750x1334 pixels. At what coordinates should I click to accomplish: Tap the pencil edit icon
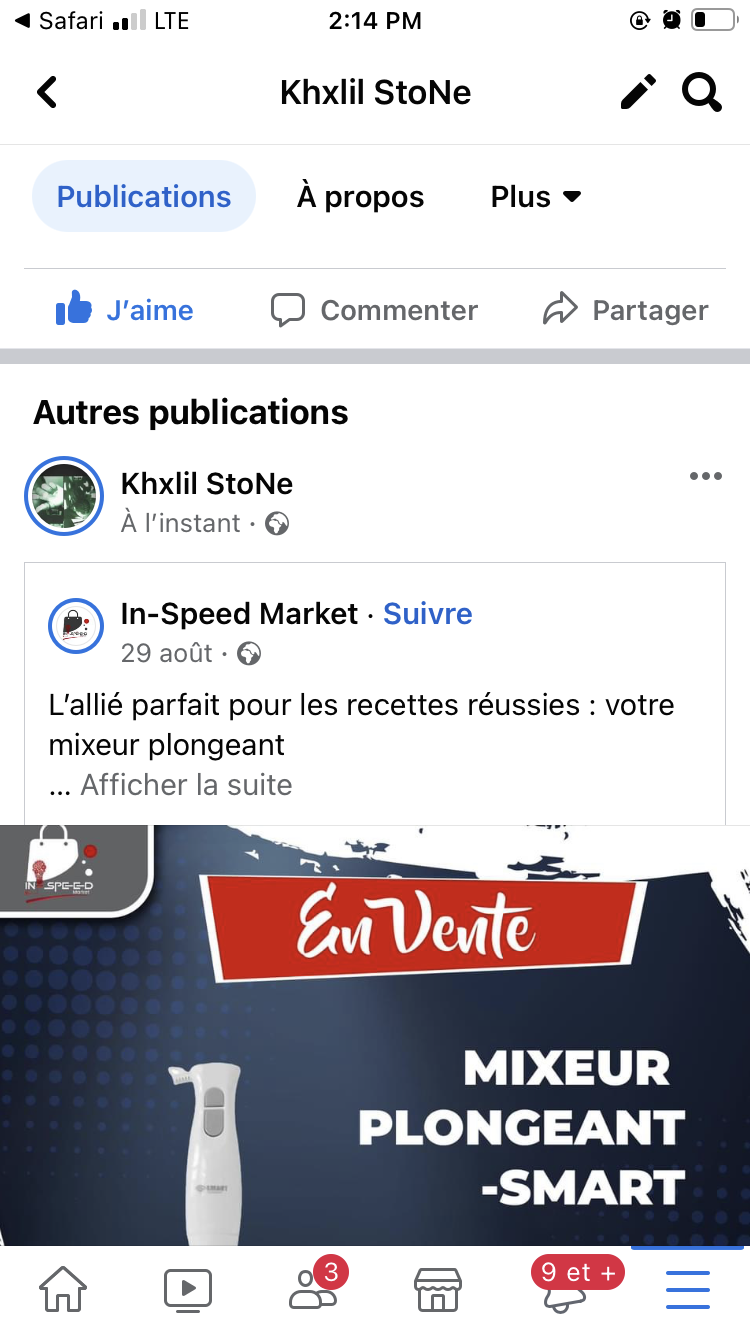point(638,93)
